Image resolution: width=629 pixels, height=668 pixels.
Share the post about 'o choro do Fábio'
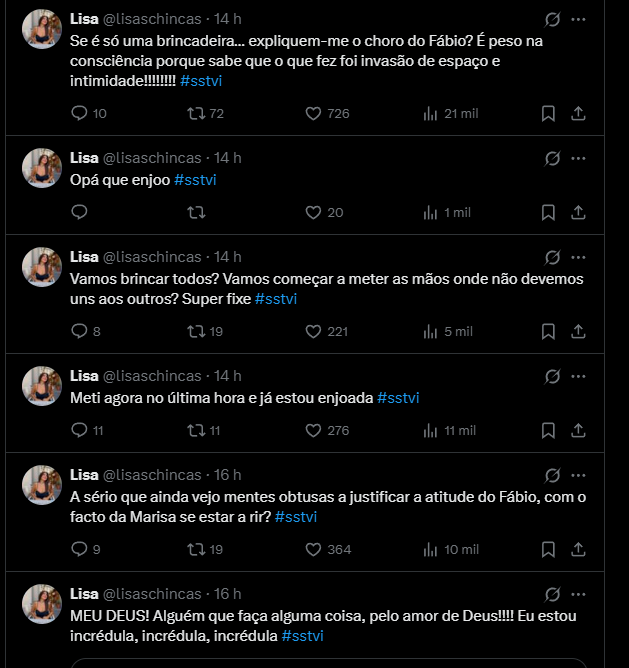(578, 114)
